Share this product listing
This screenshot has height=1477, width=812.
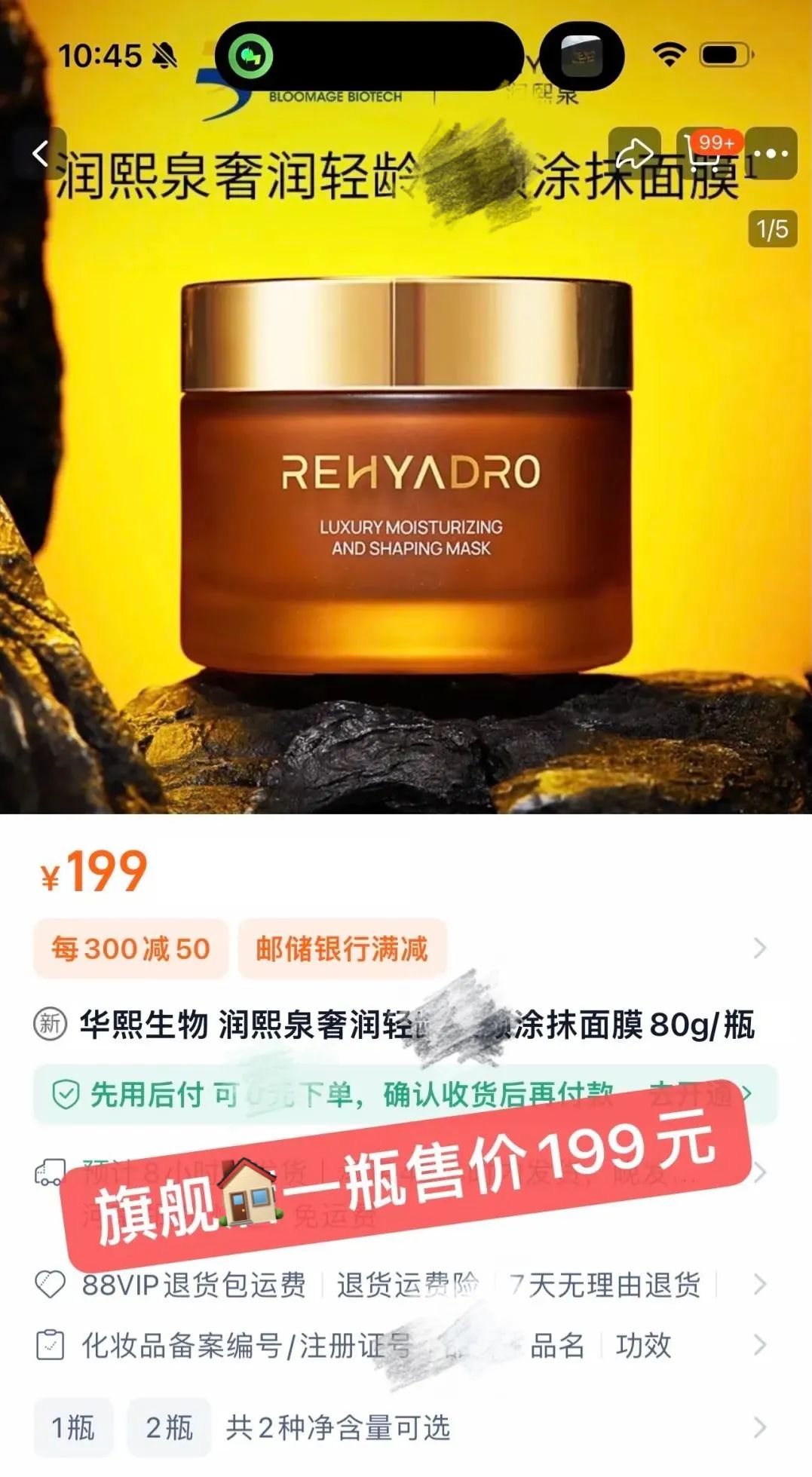(635, 154)
